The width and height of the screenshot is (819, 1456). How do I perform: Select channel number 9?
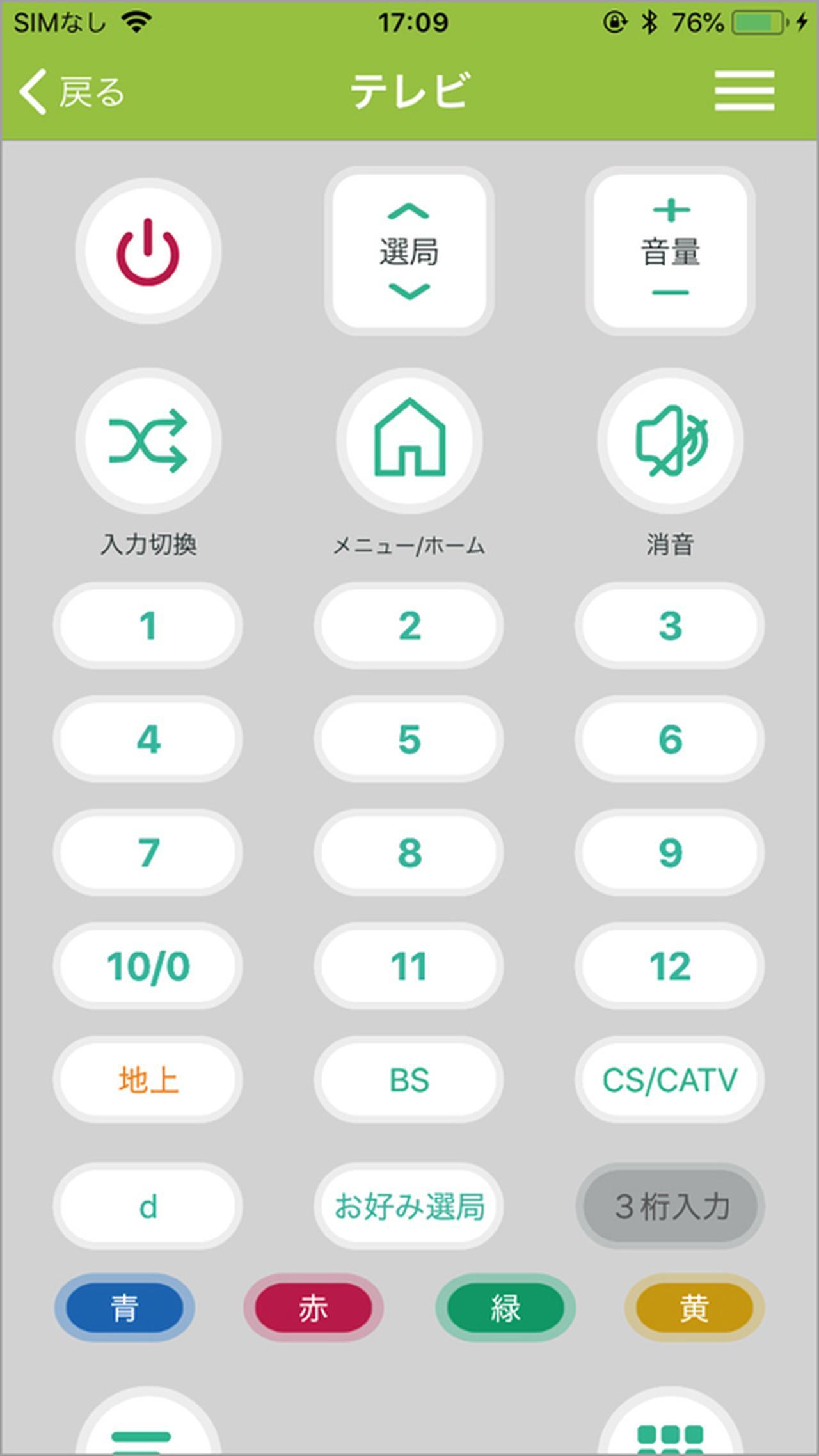pyautogui.click(x=671, y=852)
